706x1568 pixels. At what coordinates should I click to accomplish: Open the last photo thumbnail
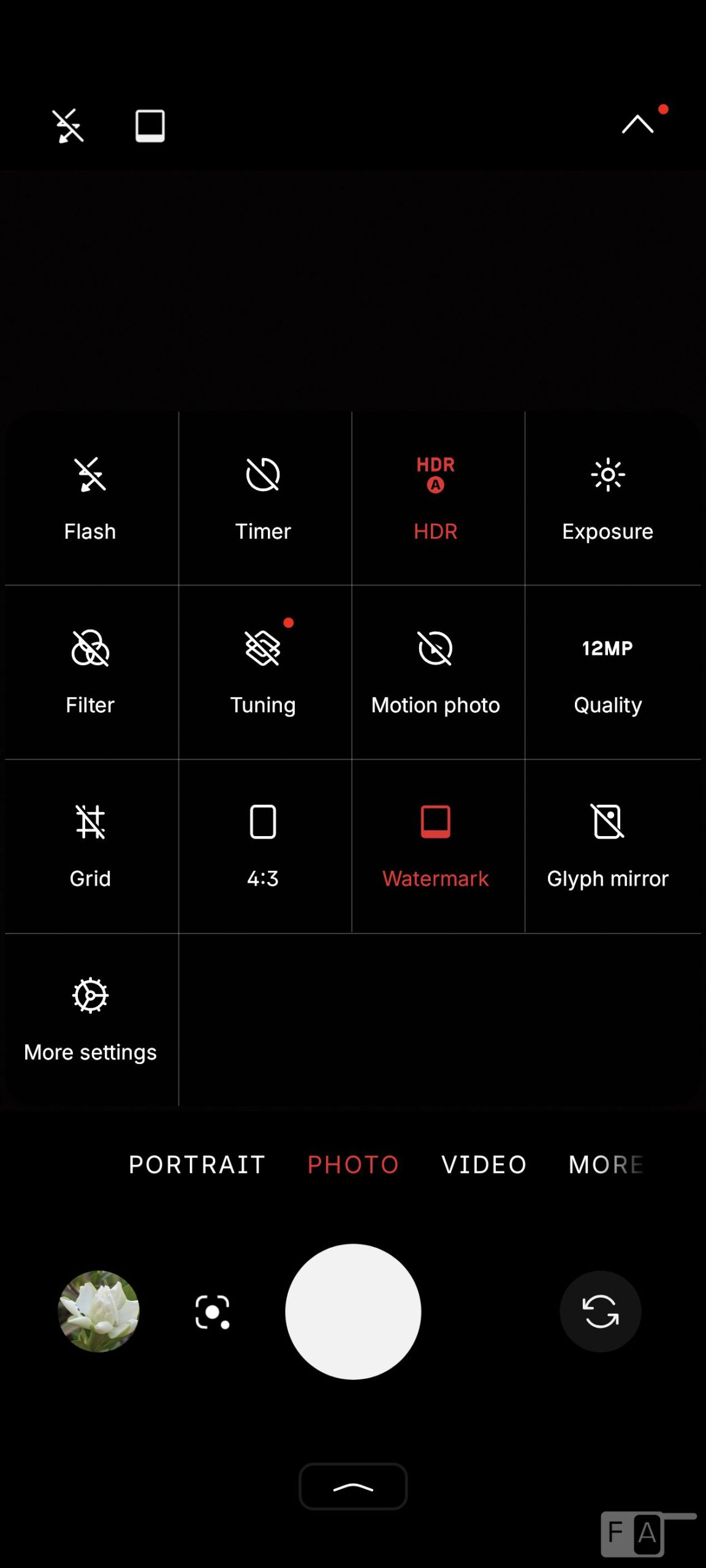point(99,1311)
